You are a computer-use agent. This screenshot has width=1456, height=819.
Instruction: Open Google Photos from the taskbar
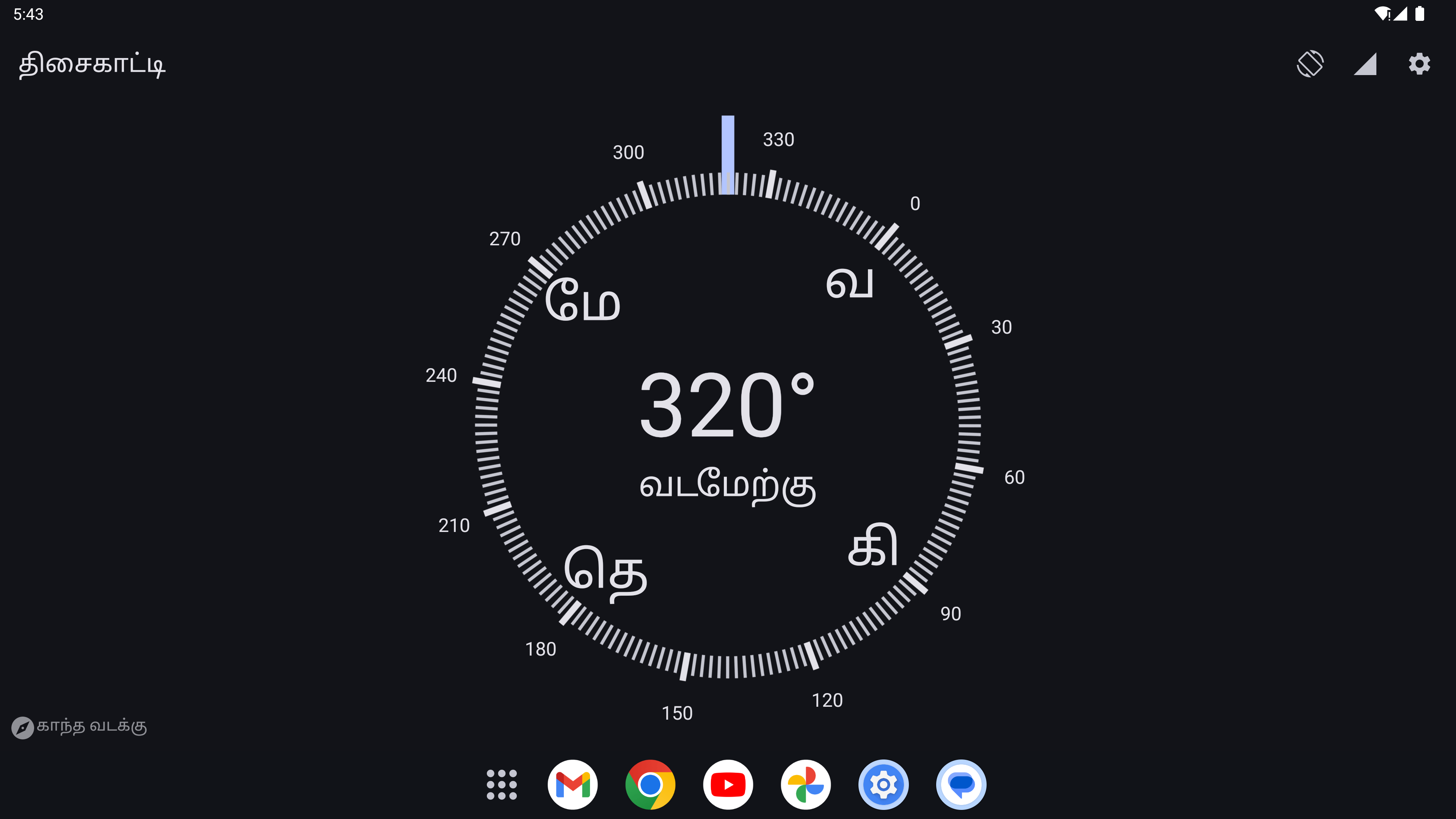pos(805,784)
